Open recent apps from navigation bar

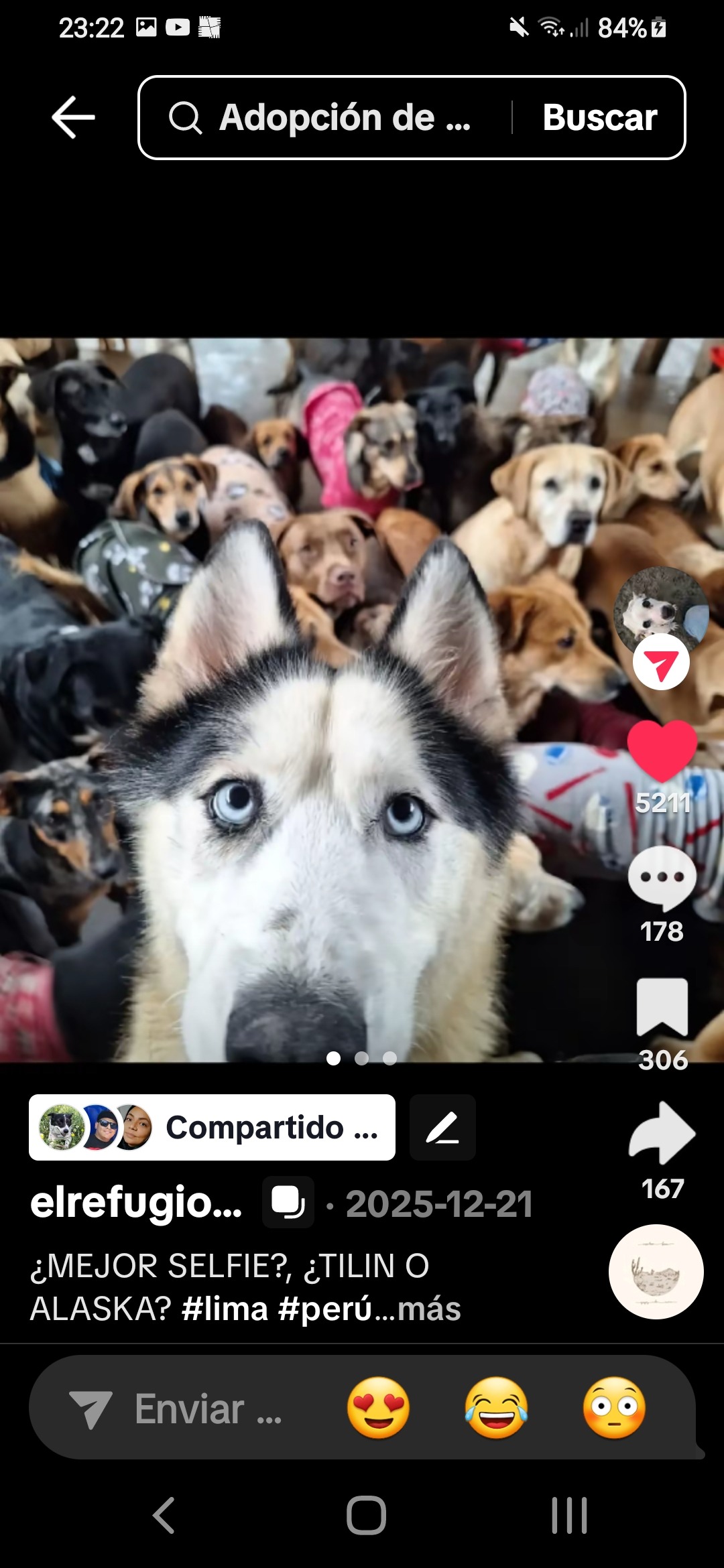pyautogui.click(x=569, y=1515)
